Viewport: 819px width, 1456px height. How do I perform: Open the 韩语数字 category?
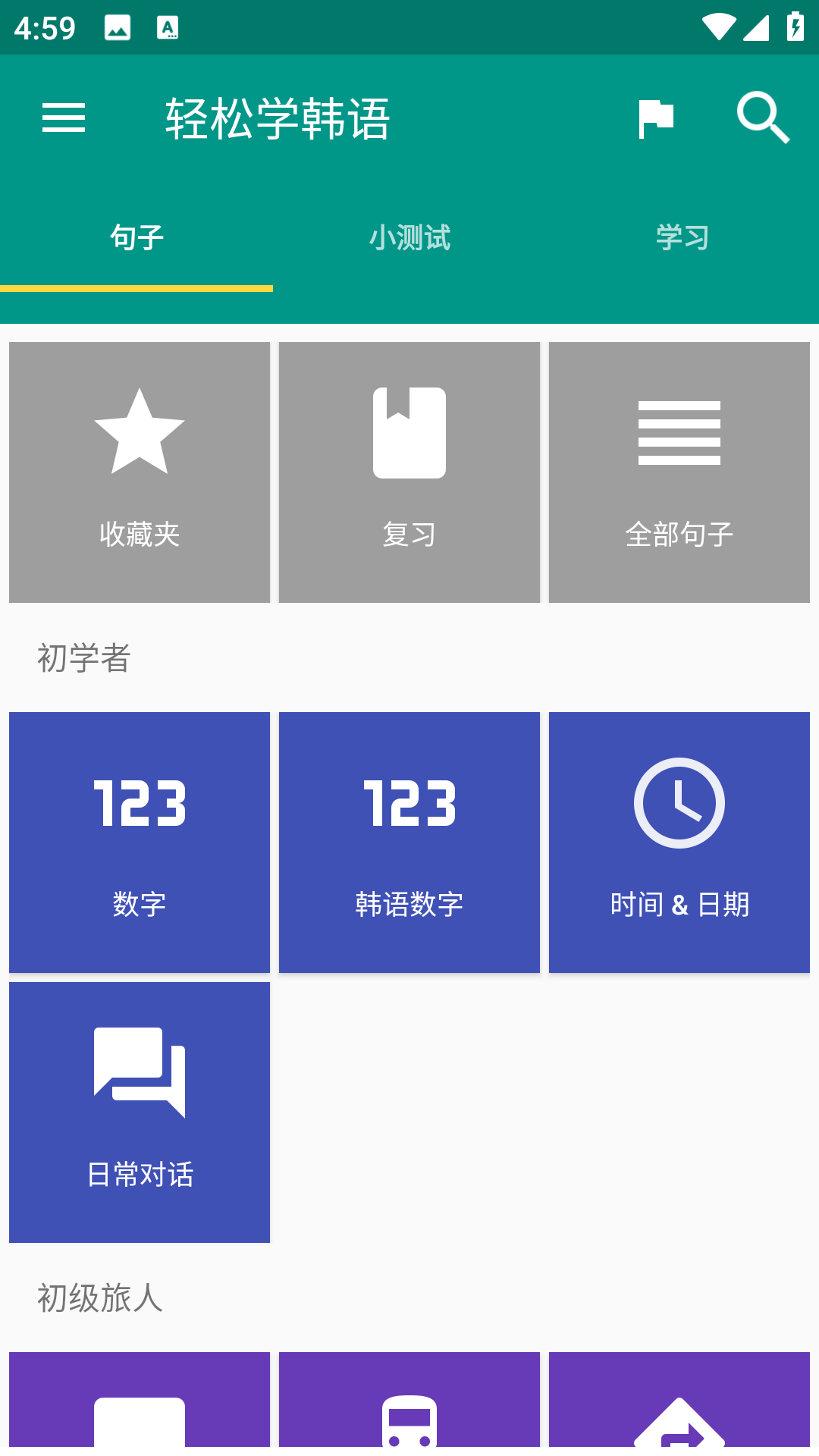tap(409, 842)
